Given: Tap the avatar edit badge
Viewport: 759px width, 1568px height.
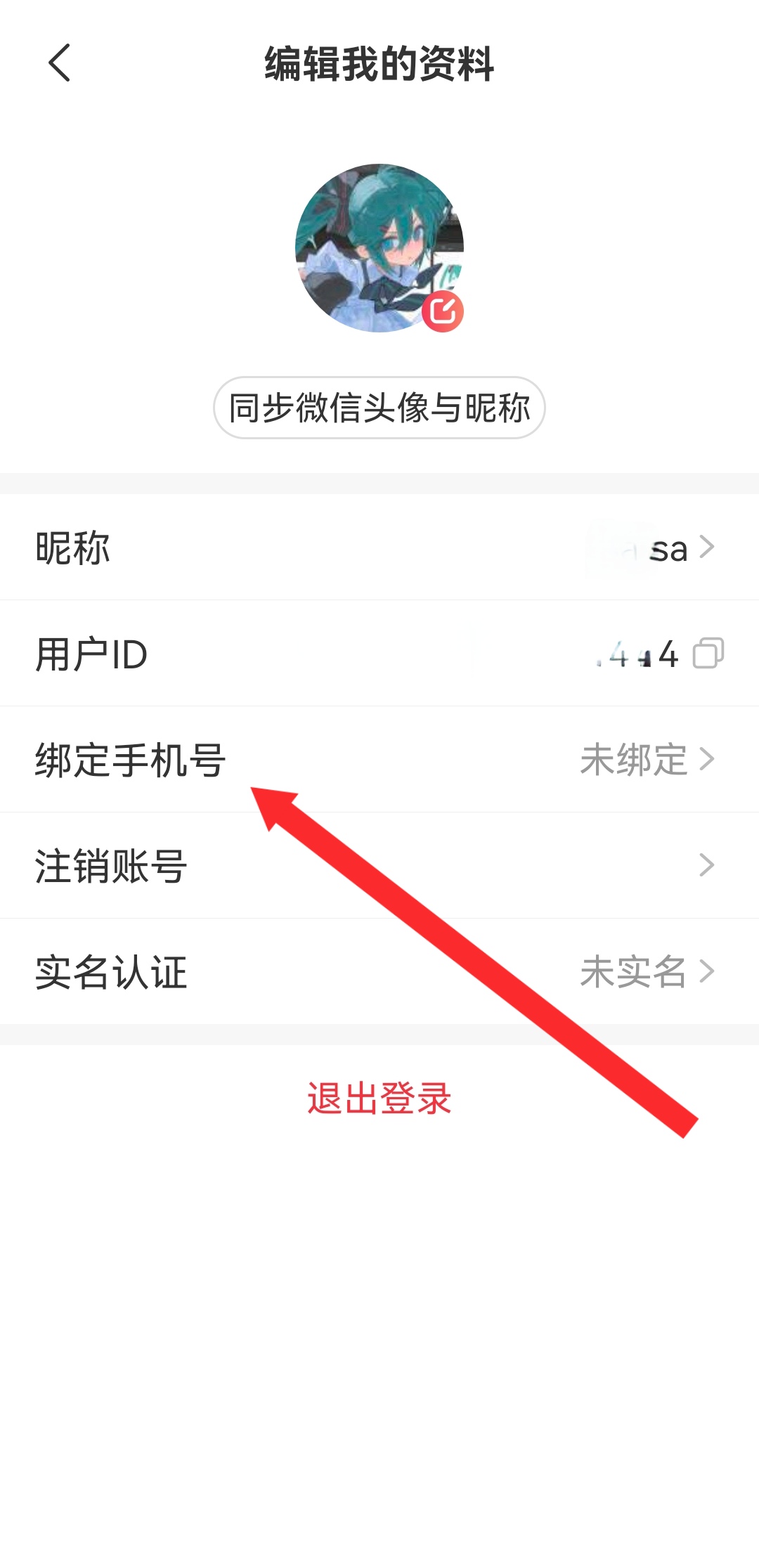Looking at the screenshot, I should point(443,311).
